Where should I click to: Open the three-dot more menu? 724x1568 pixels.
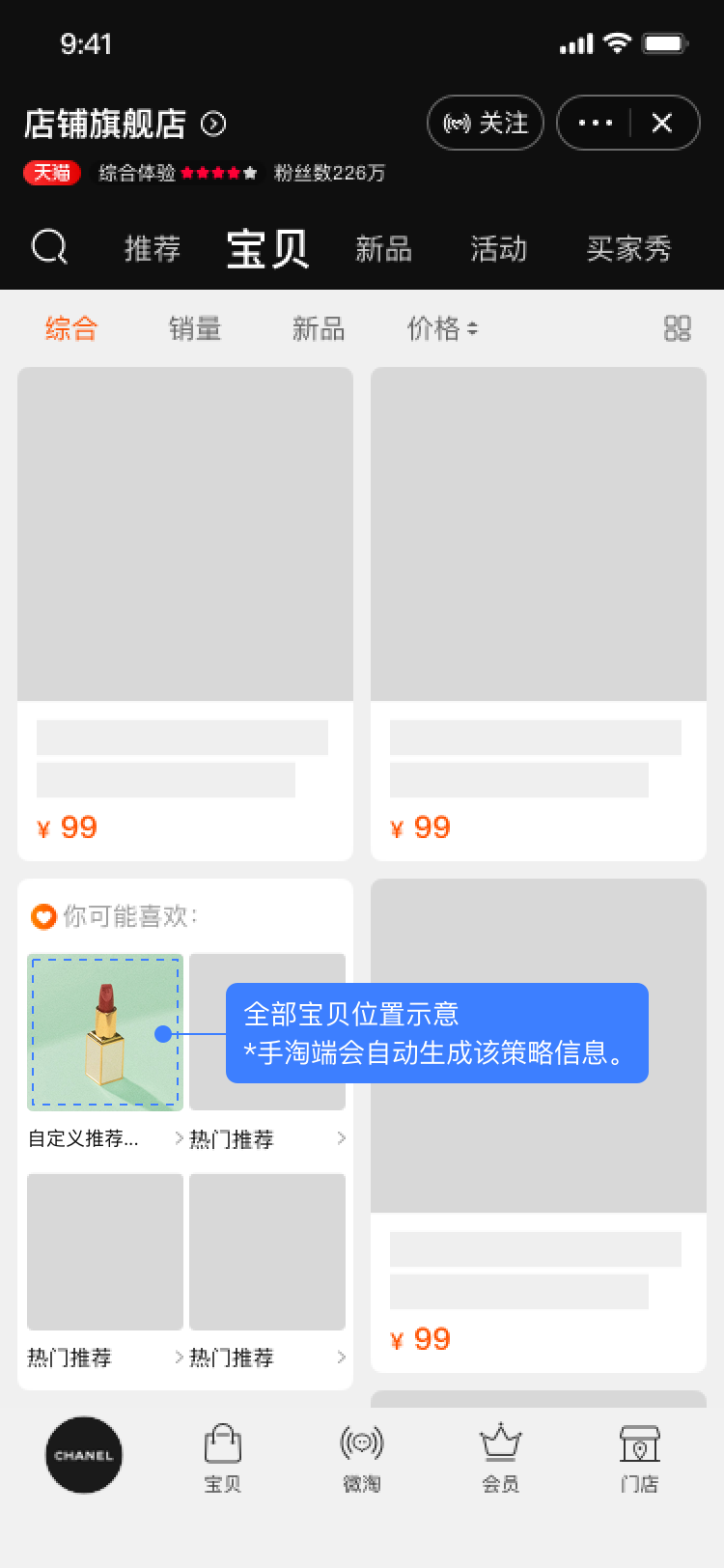(x=595, y=123)
